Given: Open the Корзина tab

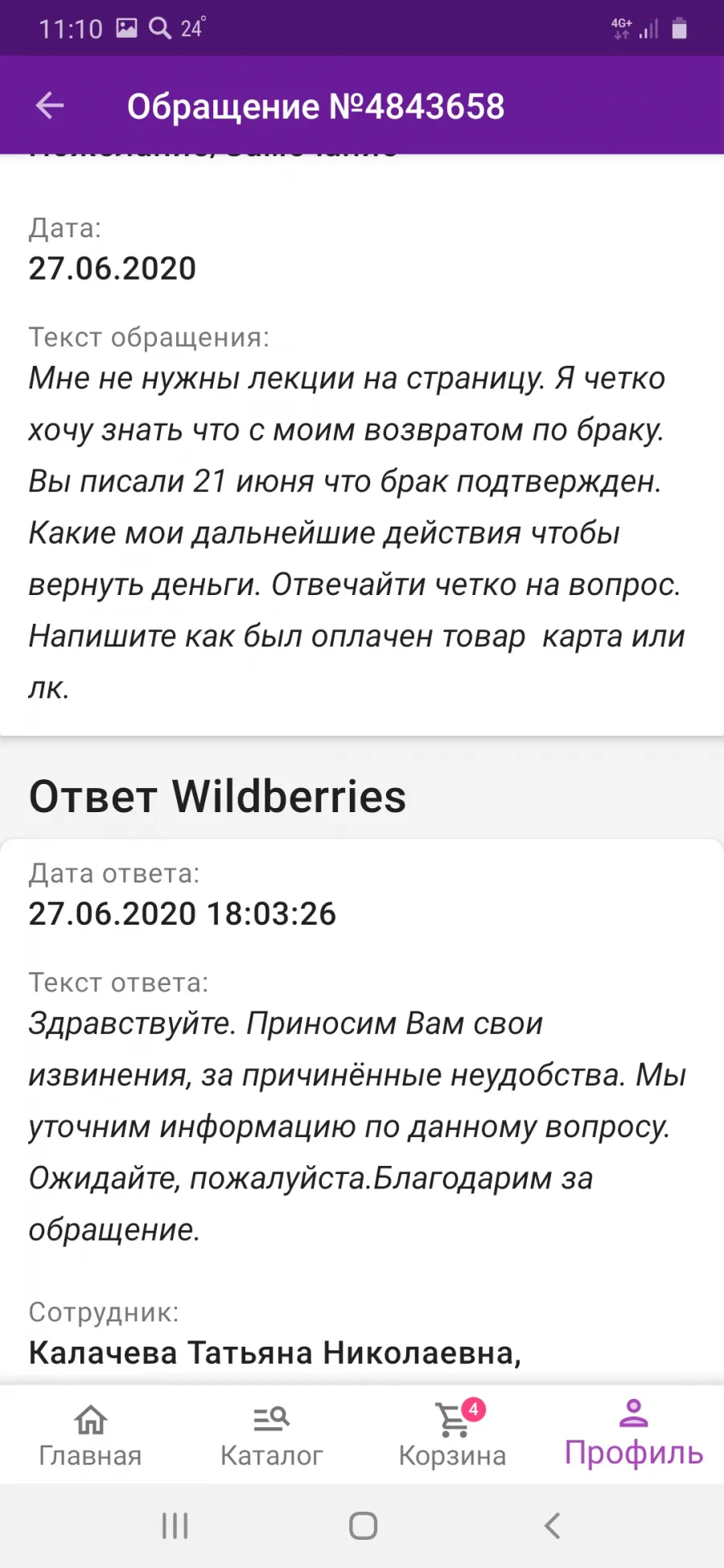Looking at the screenshot, I should click(x=453, y=1435).
